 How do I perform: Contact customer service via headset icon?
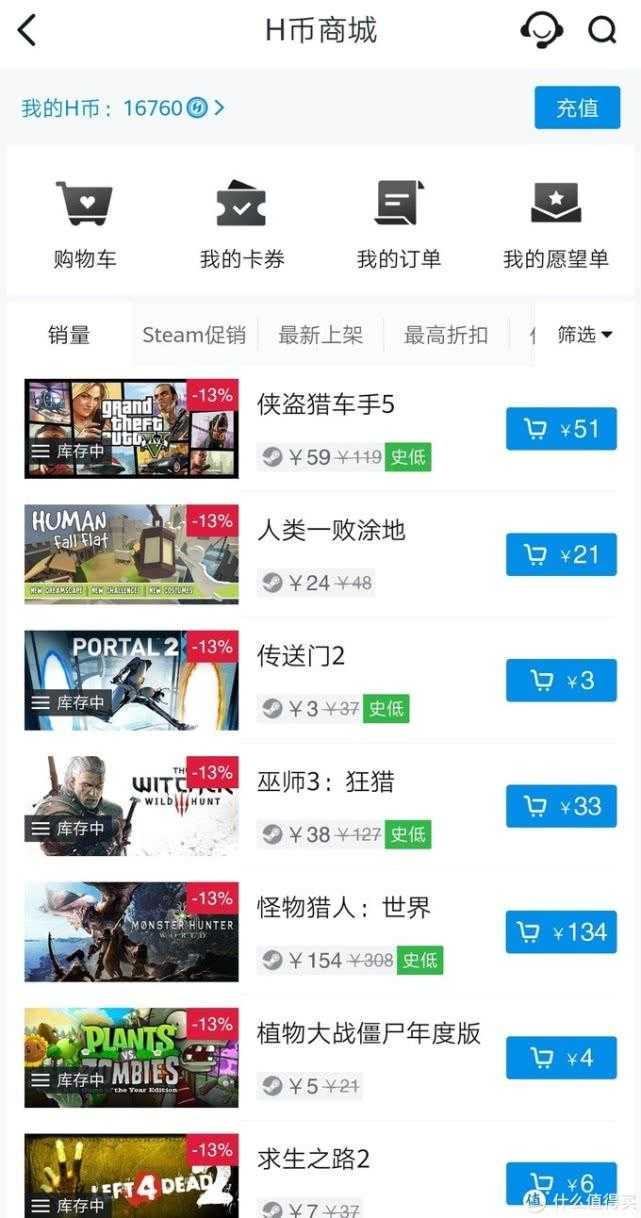coord(541,31)
